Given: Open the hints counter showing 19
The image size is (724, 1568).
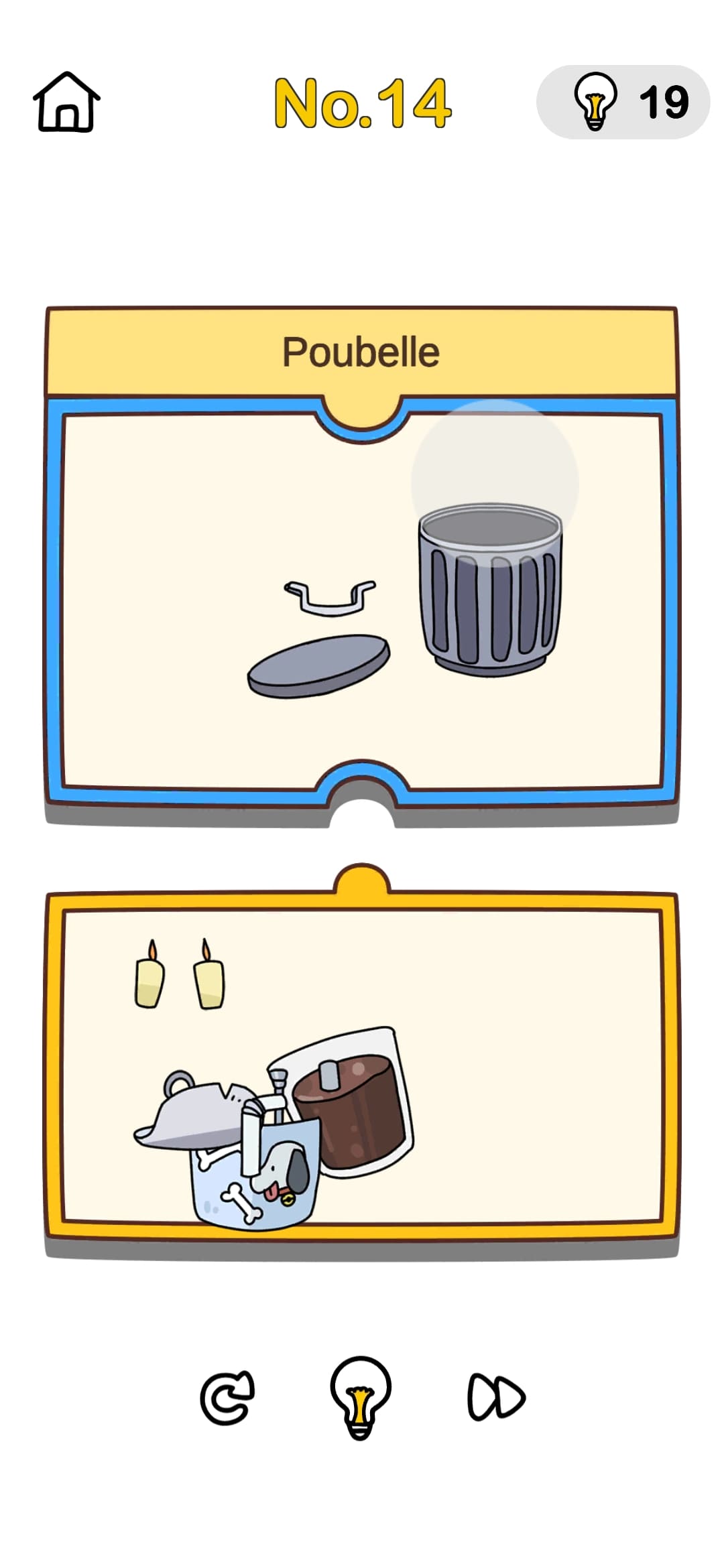Looking at the screenshot, I should [623, 103].
